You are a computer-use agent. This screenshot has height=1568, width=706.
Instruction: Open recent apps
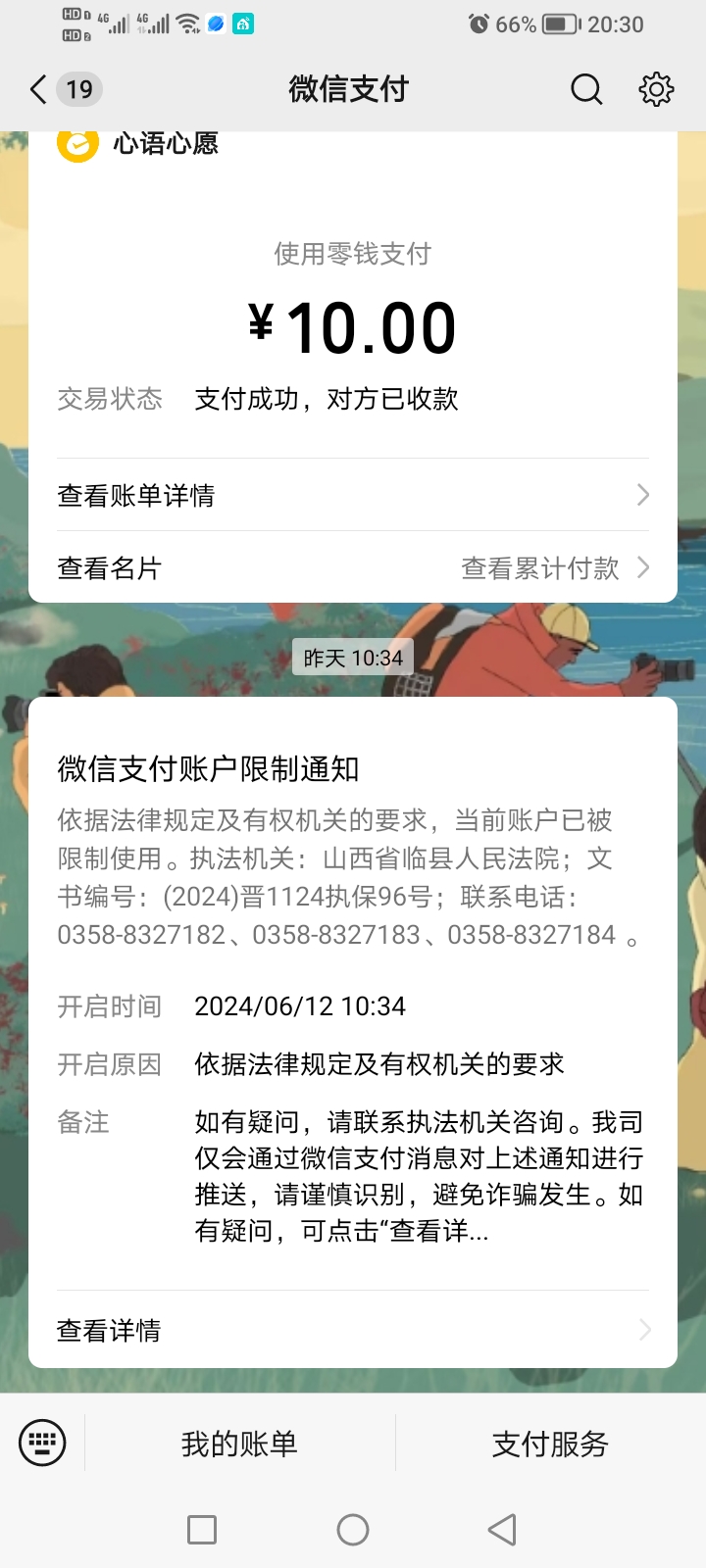(x=202, y=1530)
